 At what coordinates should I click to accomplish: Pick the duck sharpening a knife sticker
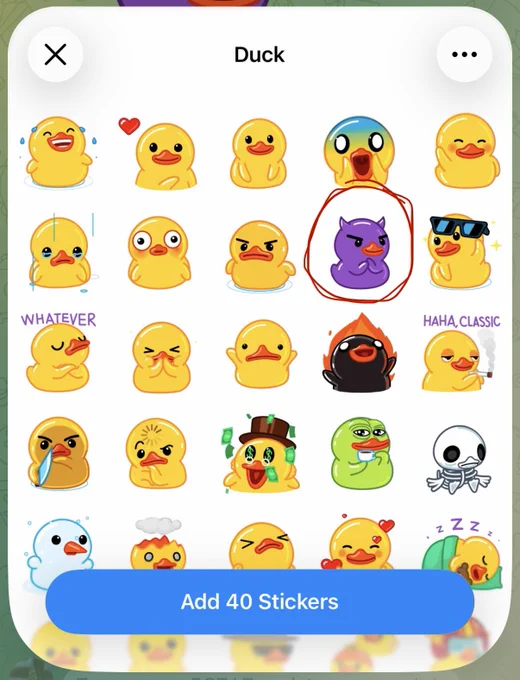(59, 454)
